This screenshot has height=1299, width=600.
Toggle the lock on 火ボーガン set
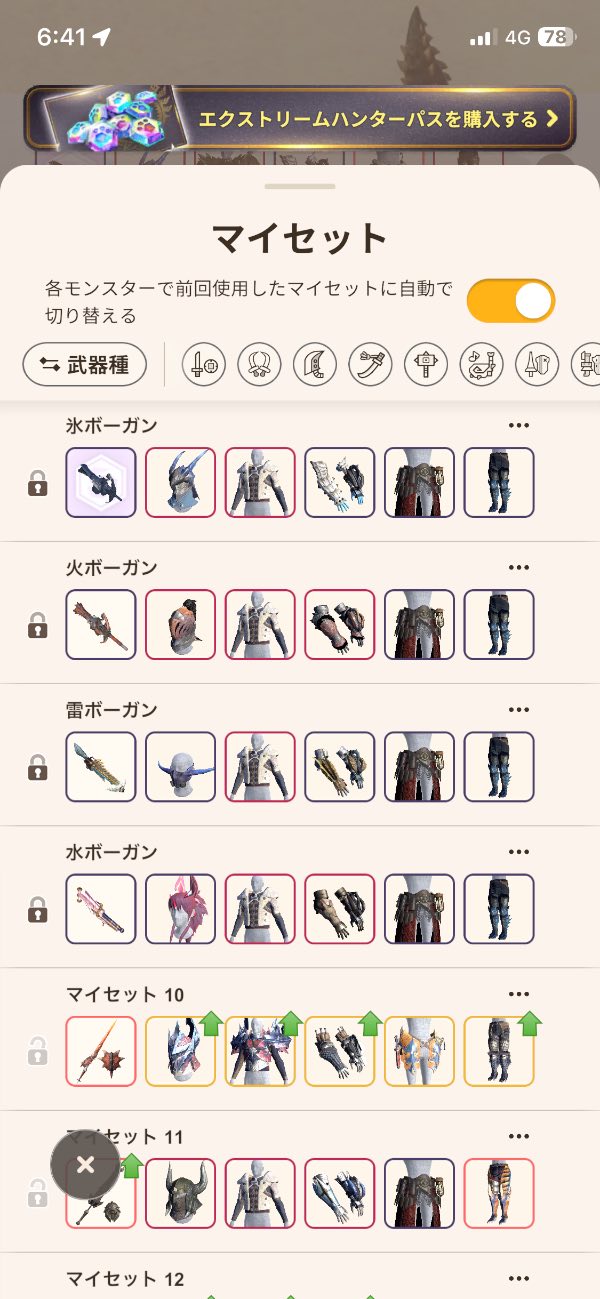[37, 627]
